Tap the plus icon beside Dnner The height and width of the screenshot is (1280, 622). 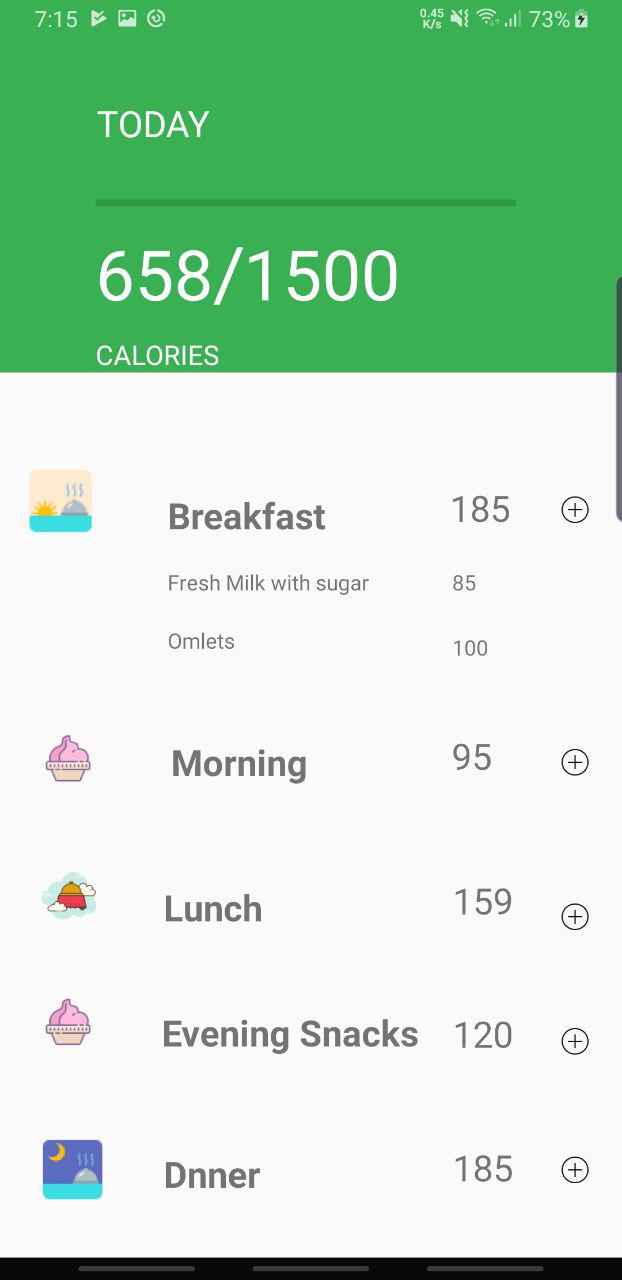(575, 1170)
